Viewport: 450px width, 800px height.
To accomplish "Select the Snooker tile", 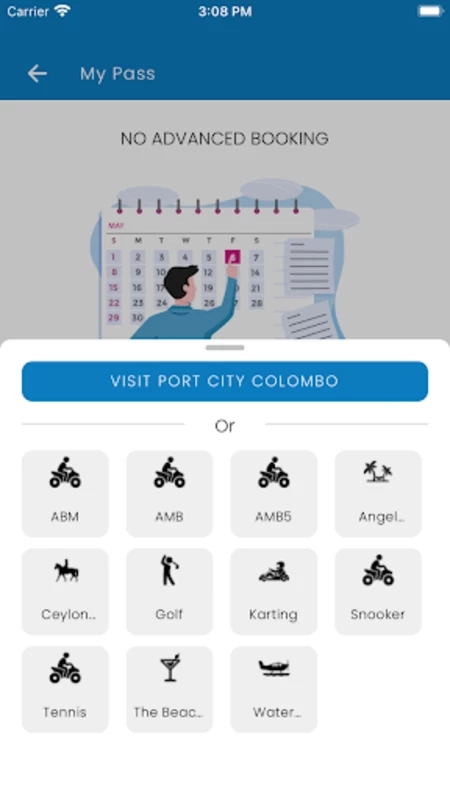I will [x=378, y=591].
